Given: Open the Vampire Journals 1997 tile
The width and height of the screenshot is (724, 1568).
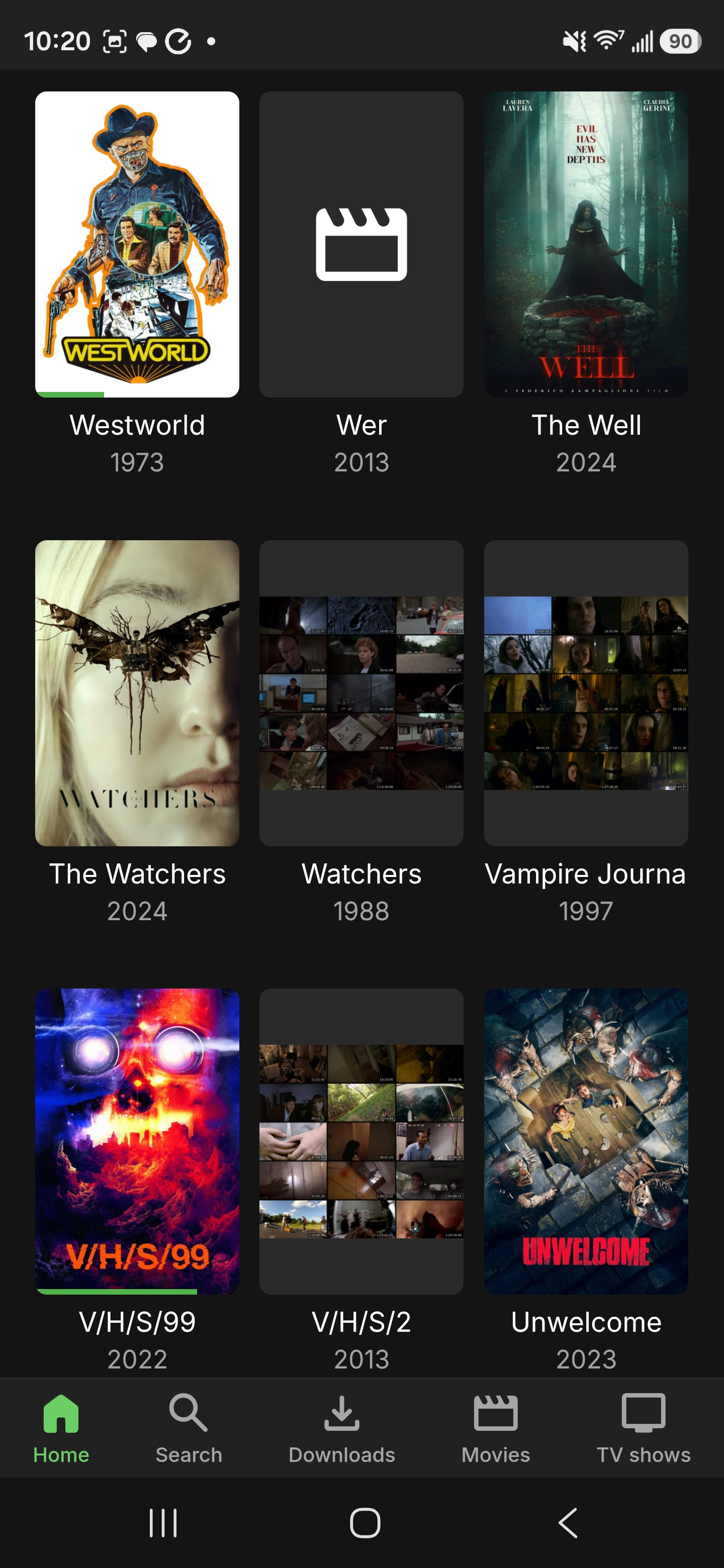Looking at the screenshot, I should coord(586,693).
